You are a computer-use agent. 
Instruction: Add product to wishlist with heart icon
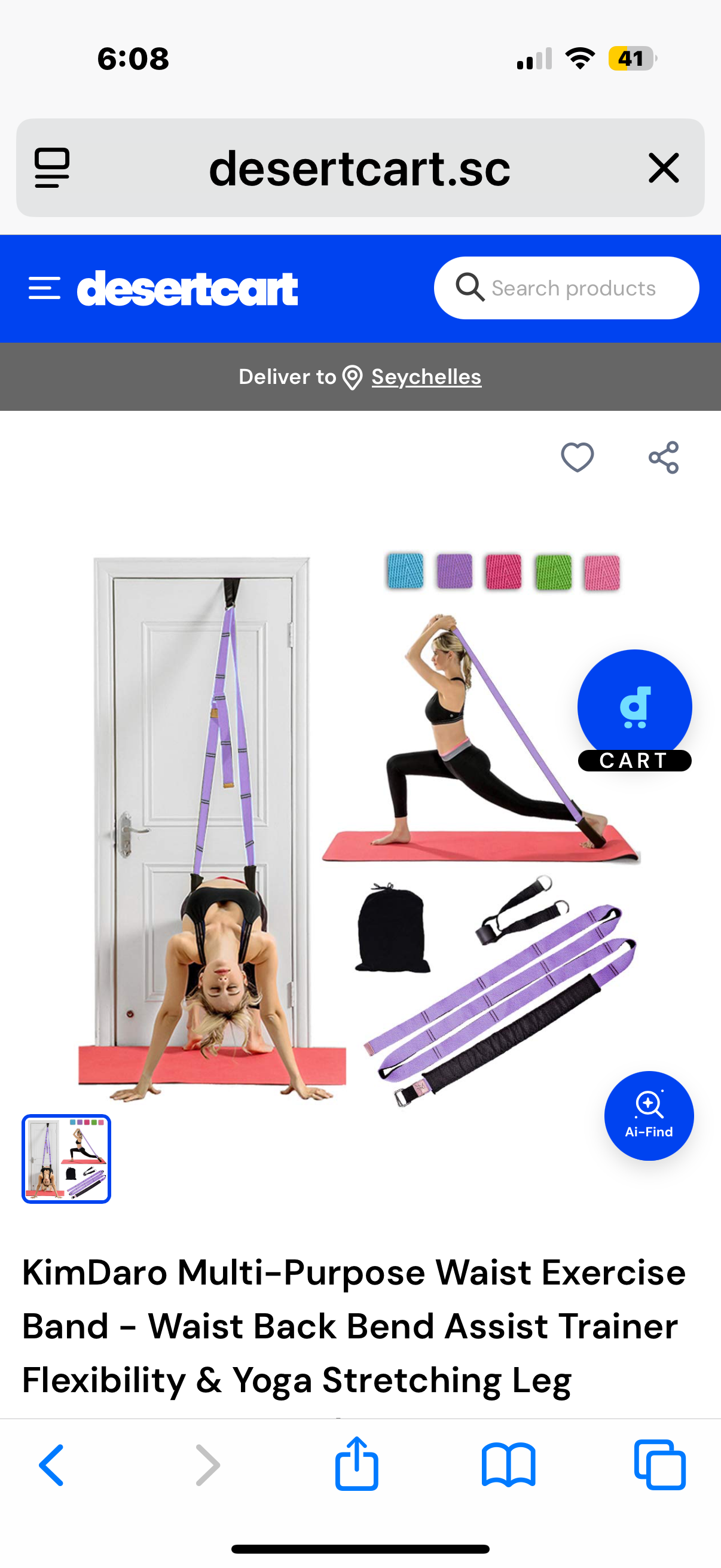pos(577,457)
